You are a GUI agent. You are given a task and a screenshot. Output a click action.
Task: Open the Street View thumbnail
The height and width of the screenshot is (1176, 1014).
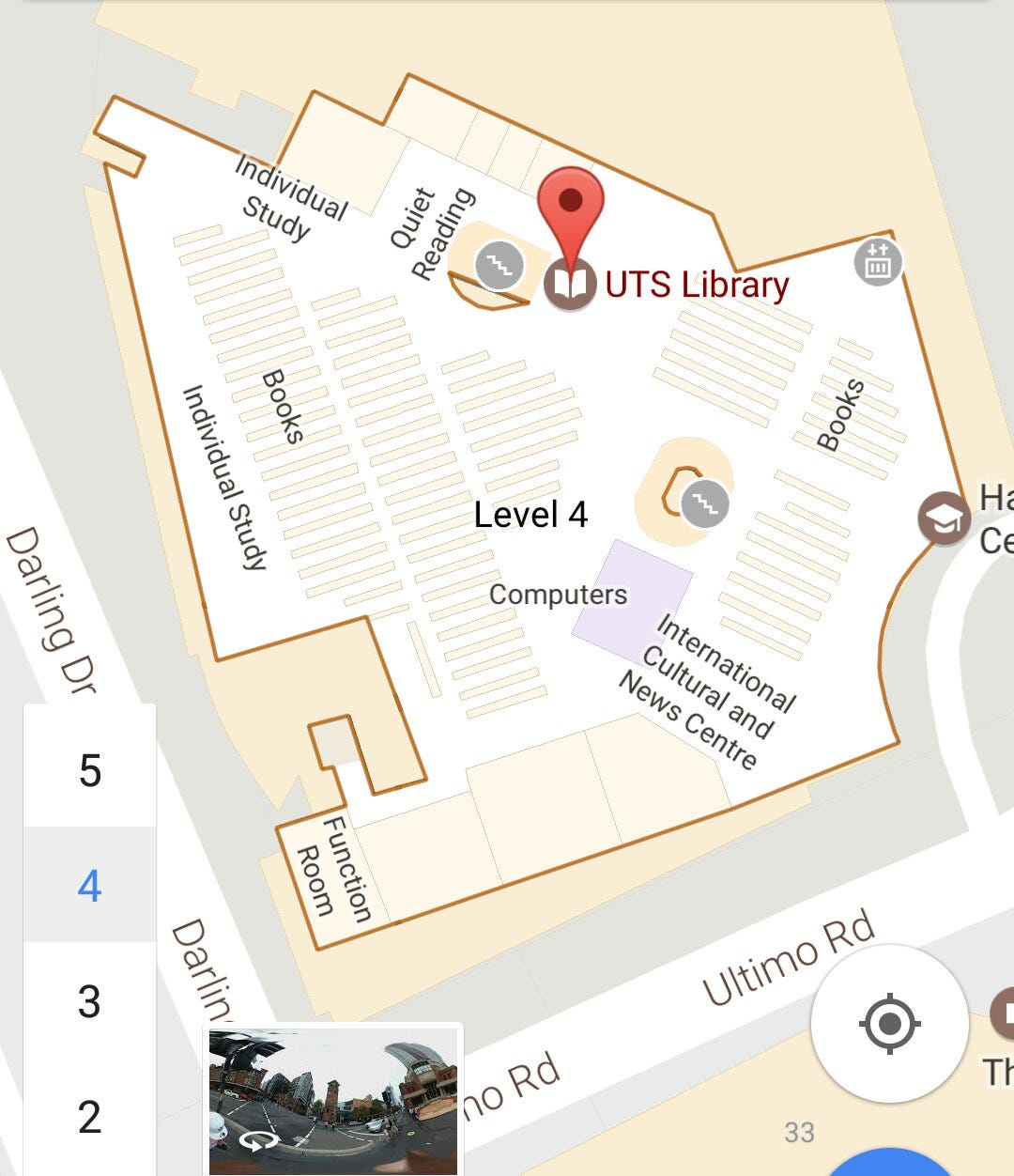coord(333,1099)
